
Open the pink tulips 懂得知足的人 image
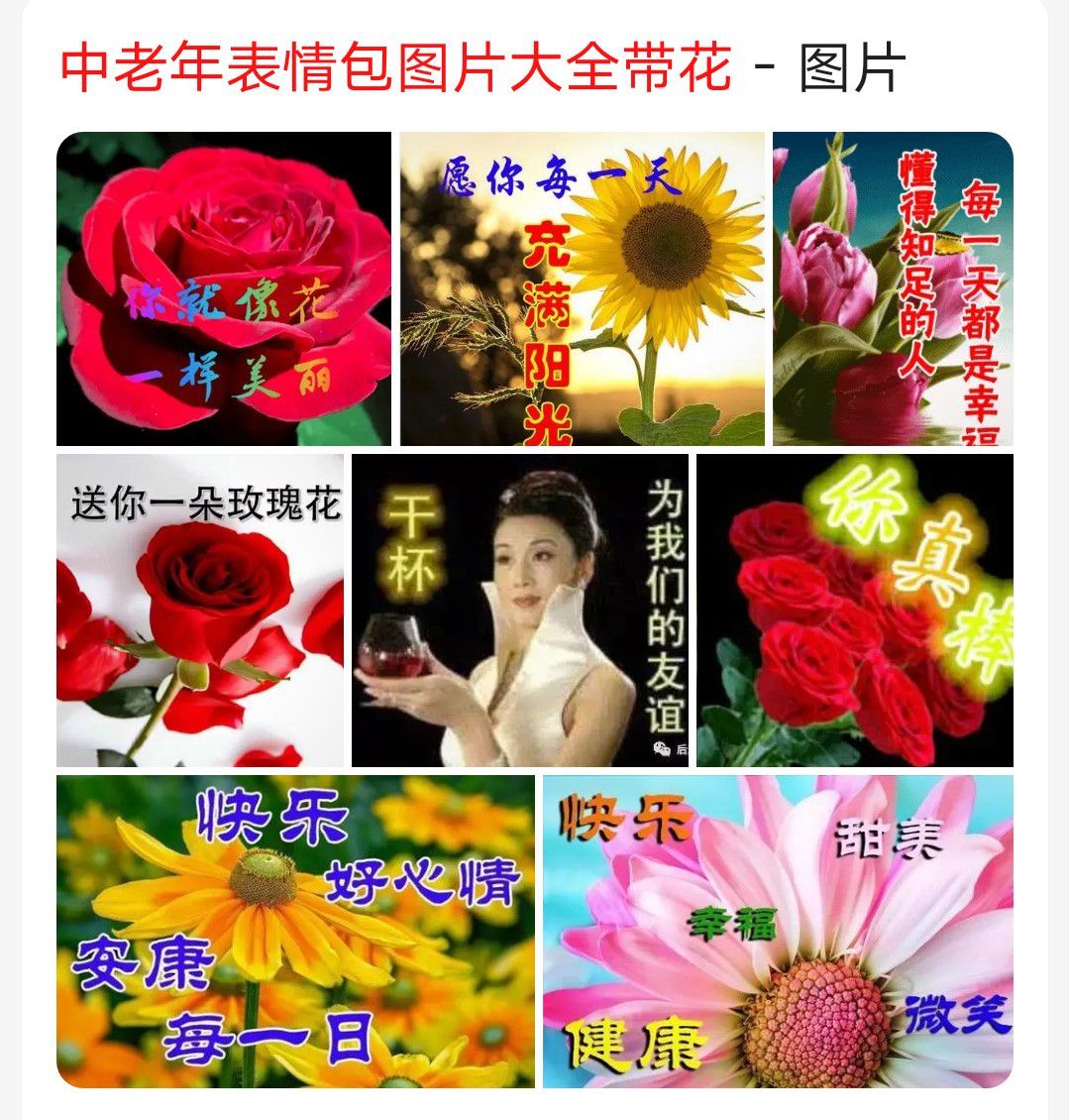[893, 288]
